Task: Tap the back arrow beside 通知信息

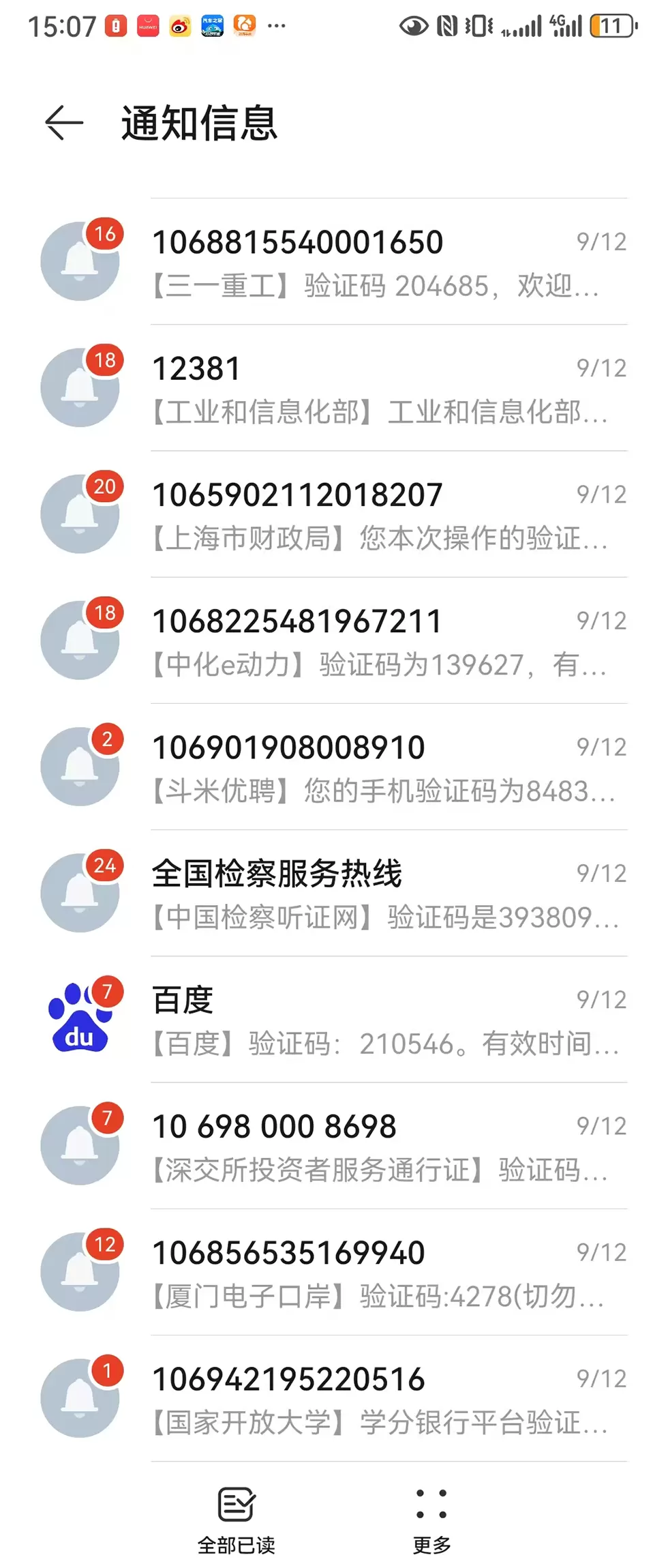Action: [x=65, y=123]
